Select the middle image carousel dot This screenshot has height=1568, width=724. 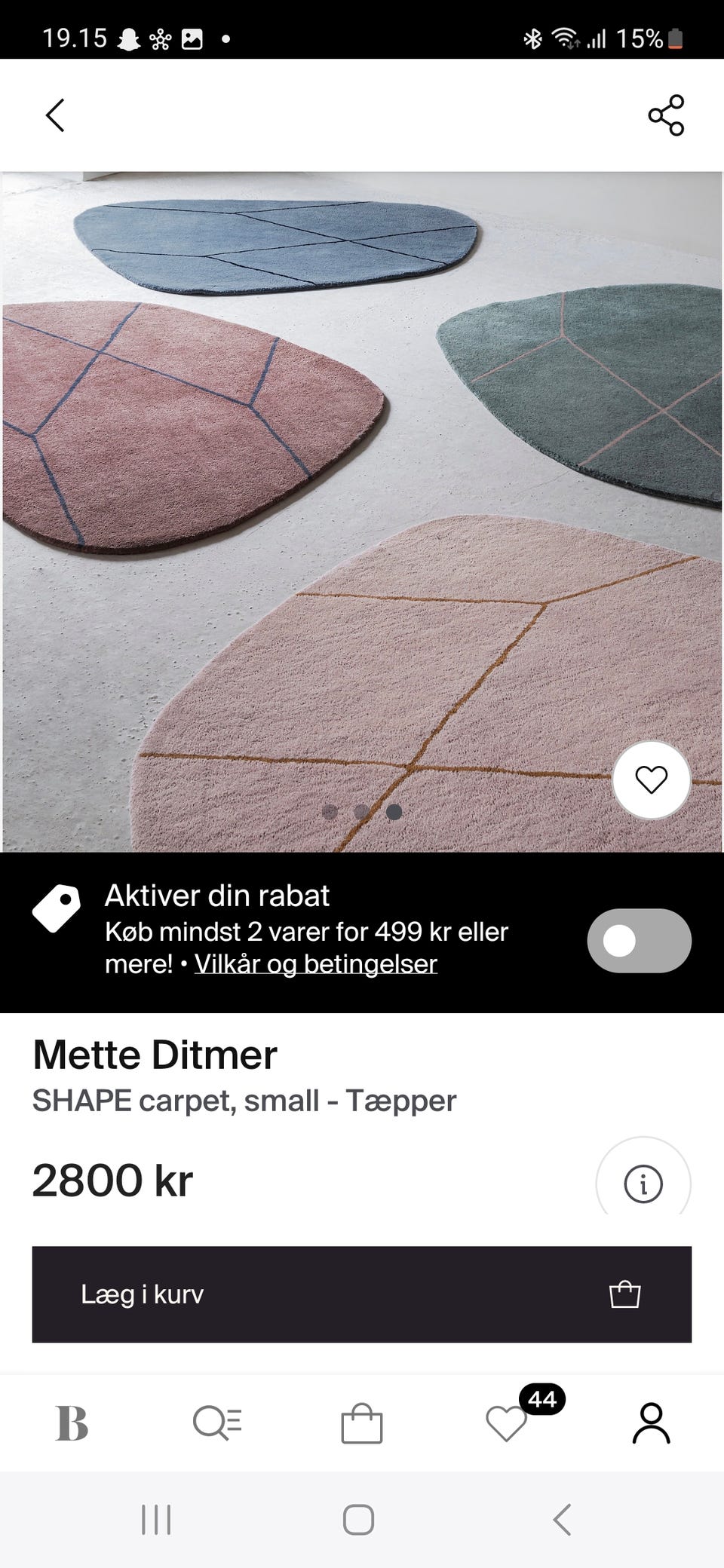pyautogui.click(x=361, y=811)
